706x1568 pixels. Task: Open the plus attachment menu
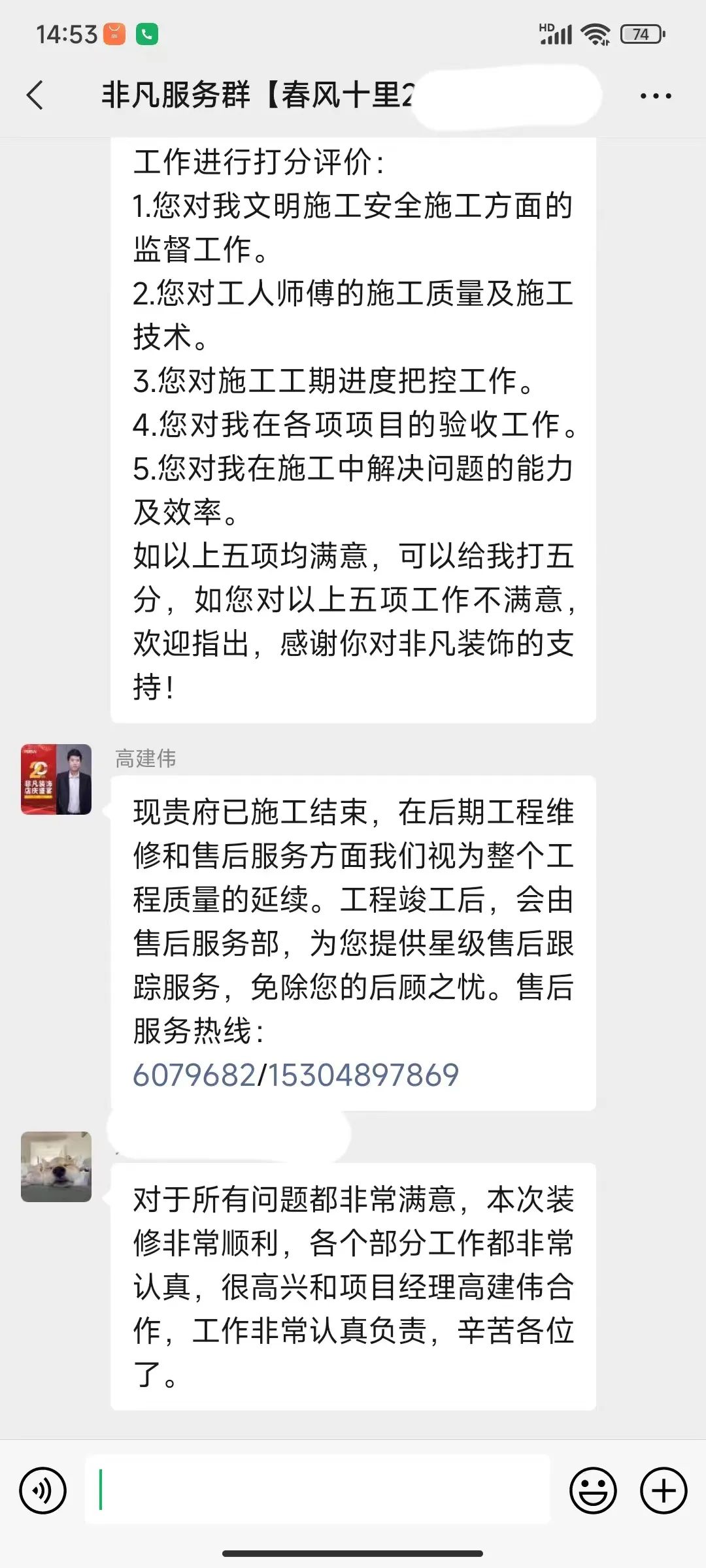(x=664, y=1490)
